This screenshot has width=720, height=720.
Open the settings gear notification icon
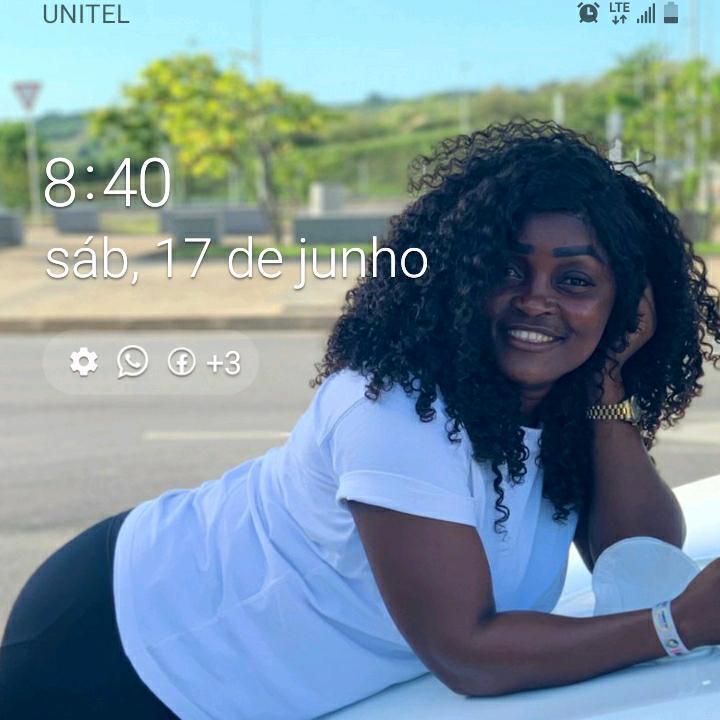pos(84,362)
